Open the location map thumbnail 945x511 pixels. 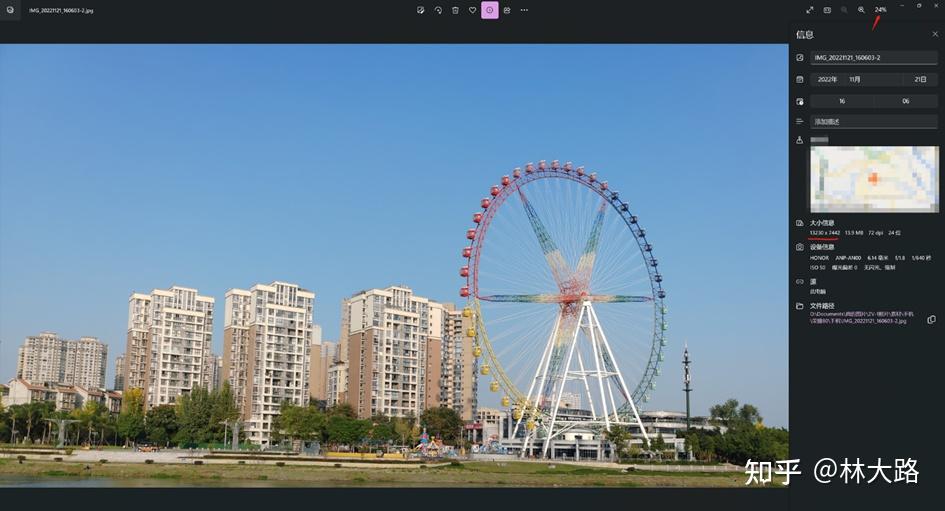pos(873,178)
